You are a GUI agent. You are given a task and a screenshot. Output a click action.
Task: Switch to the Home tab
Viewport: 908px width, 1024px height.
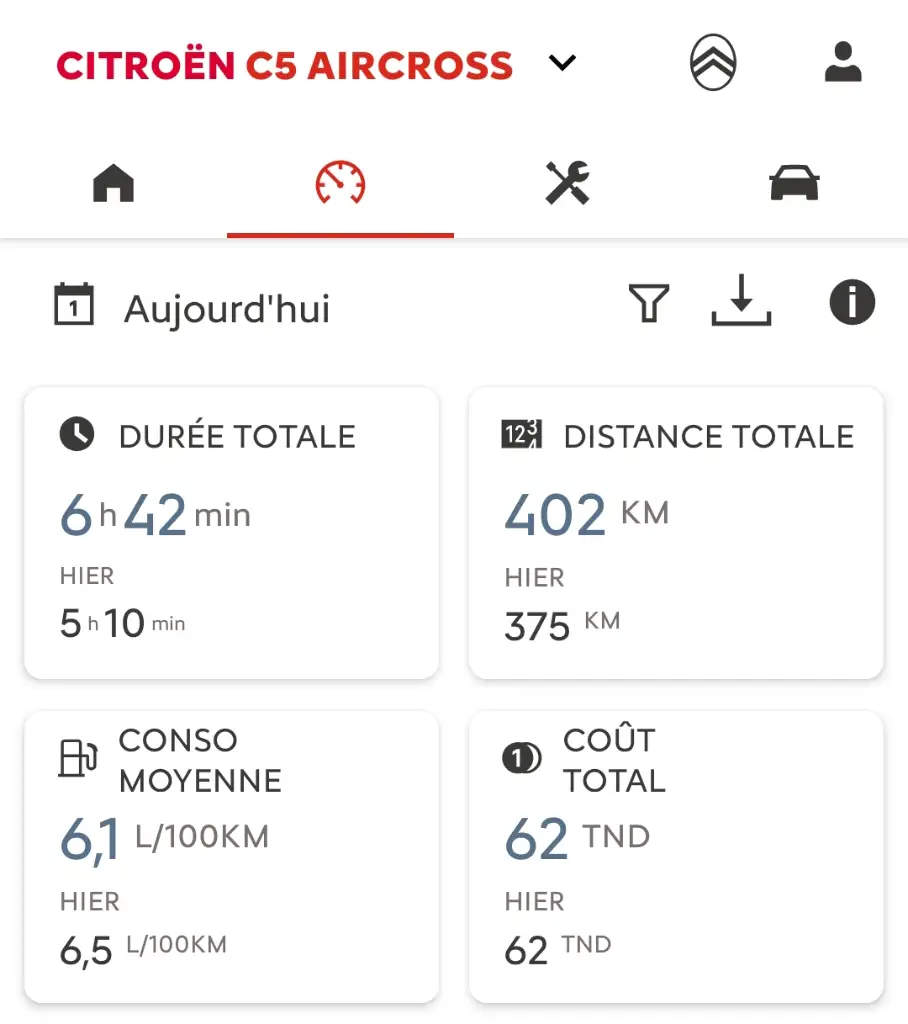[x=113, y=185]
